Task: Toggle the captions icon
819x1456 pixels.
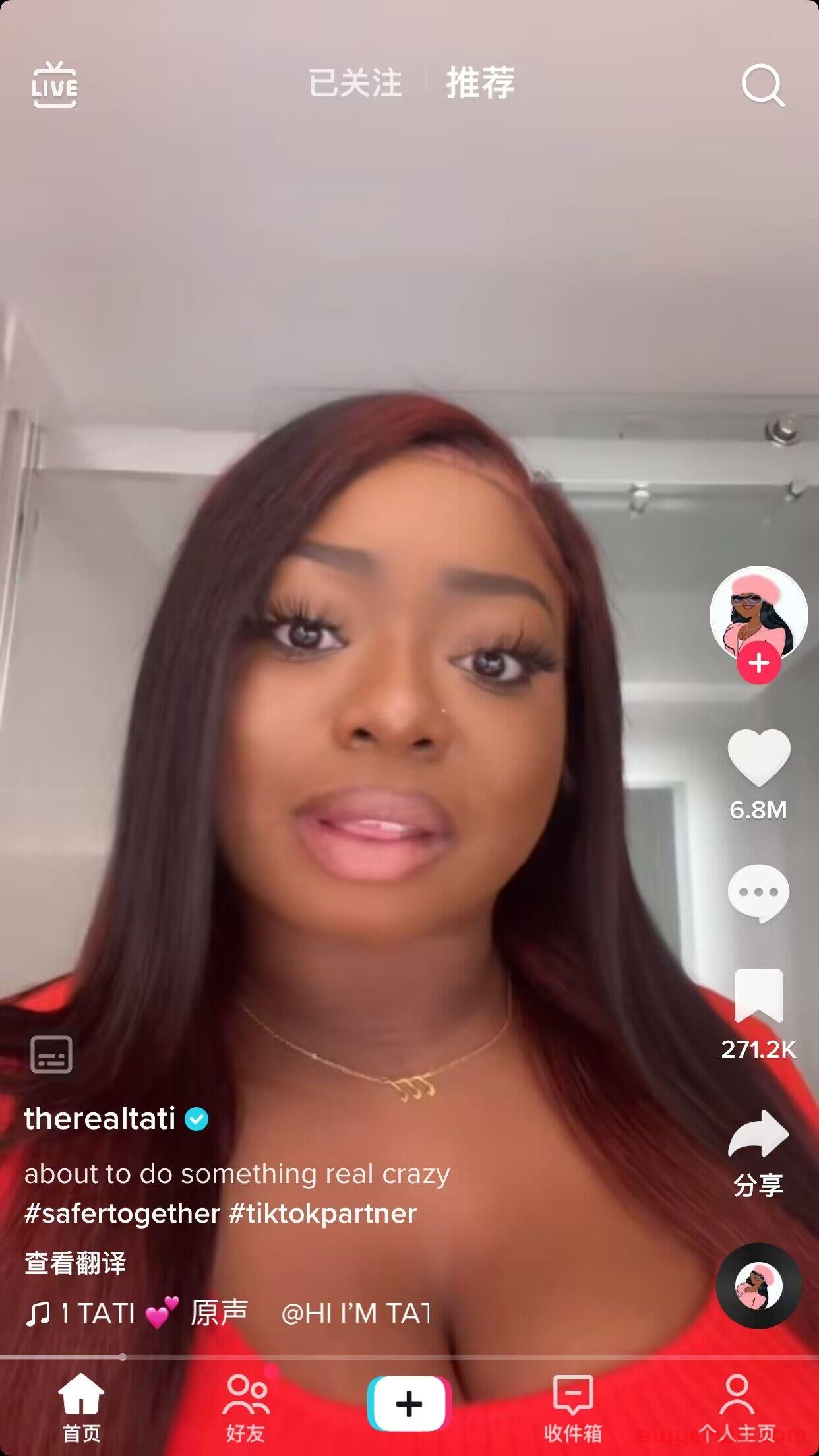Action: click(51, 1054)
